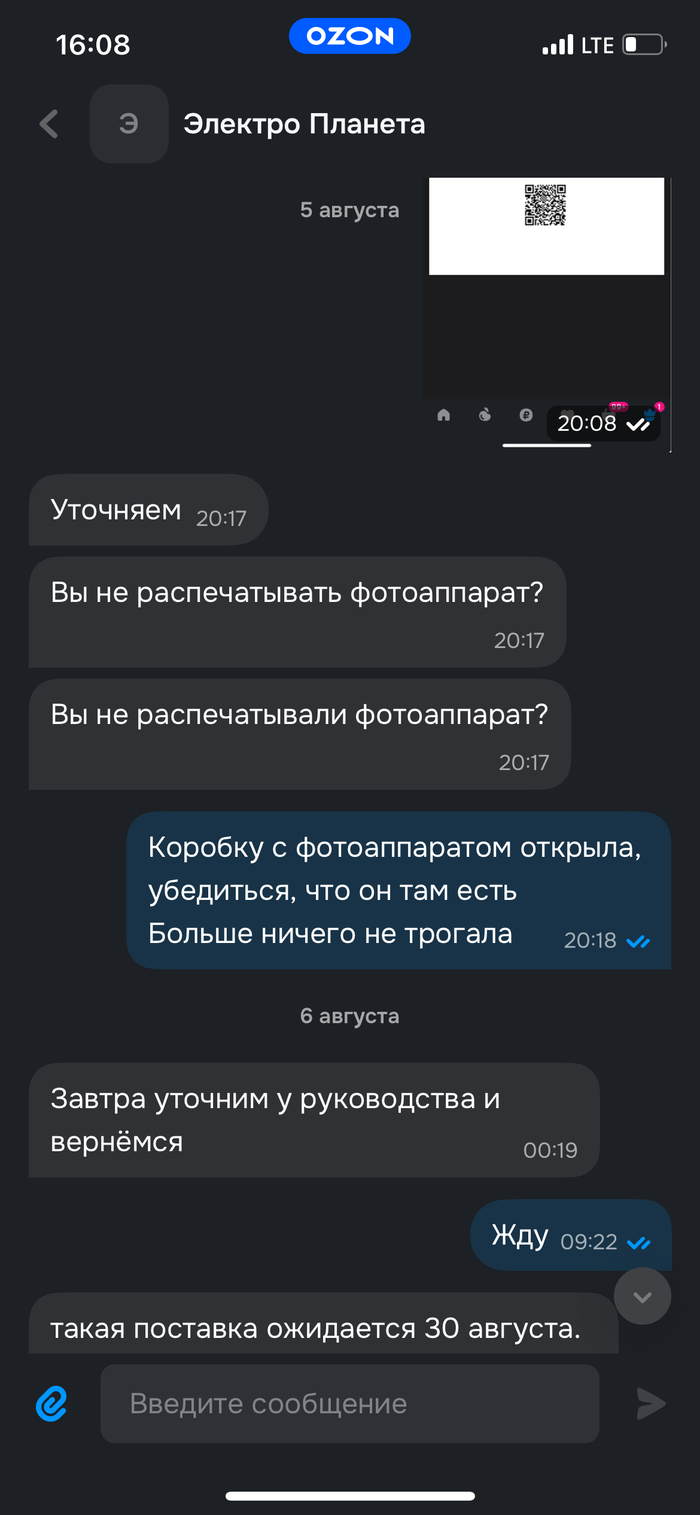Send the message with the arrow icon
700x1515 pixels.
point(651,1404)
